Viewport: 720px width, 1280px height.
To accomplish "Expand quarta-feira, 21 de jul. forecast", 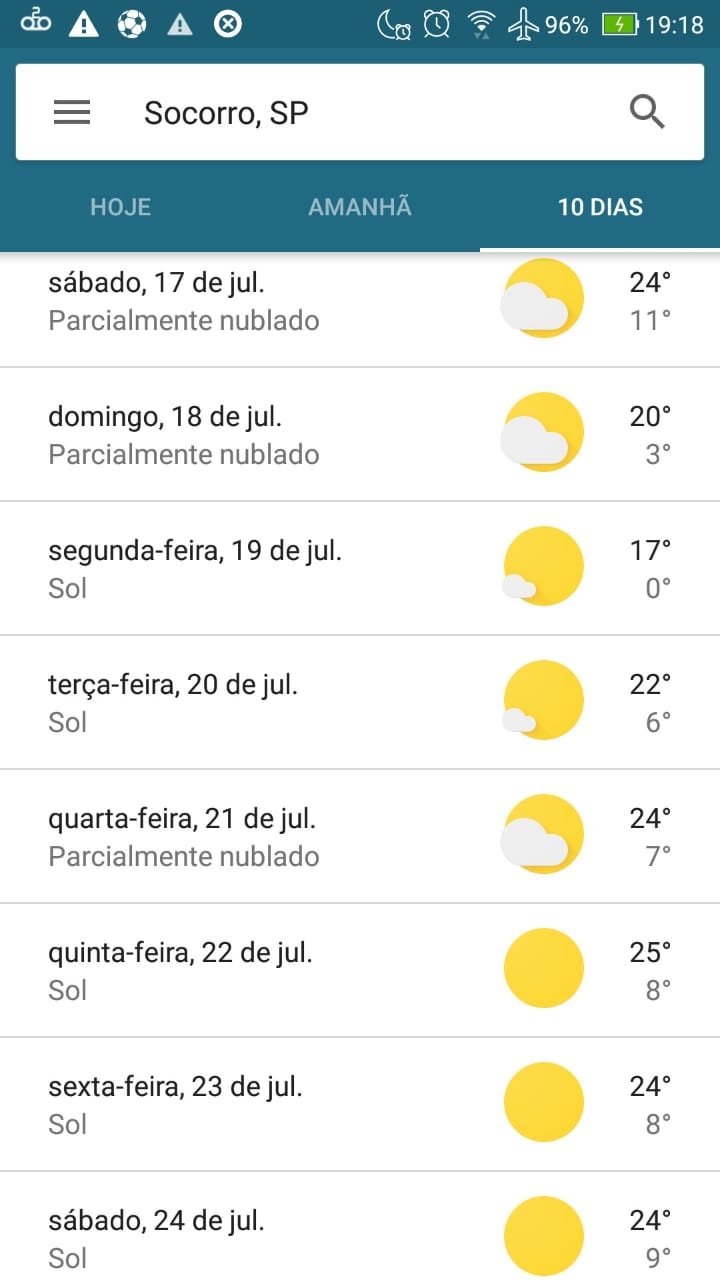I will (x=360, y=836).
